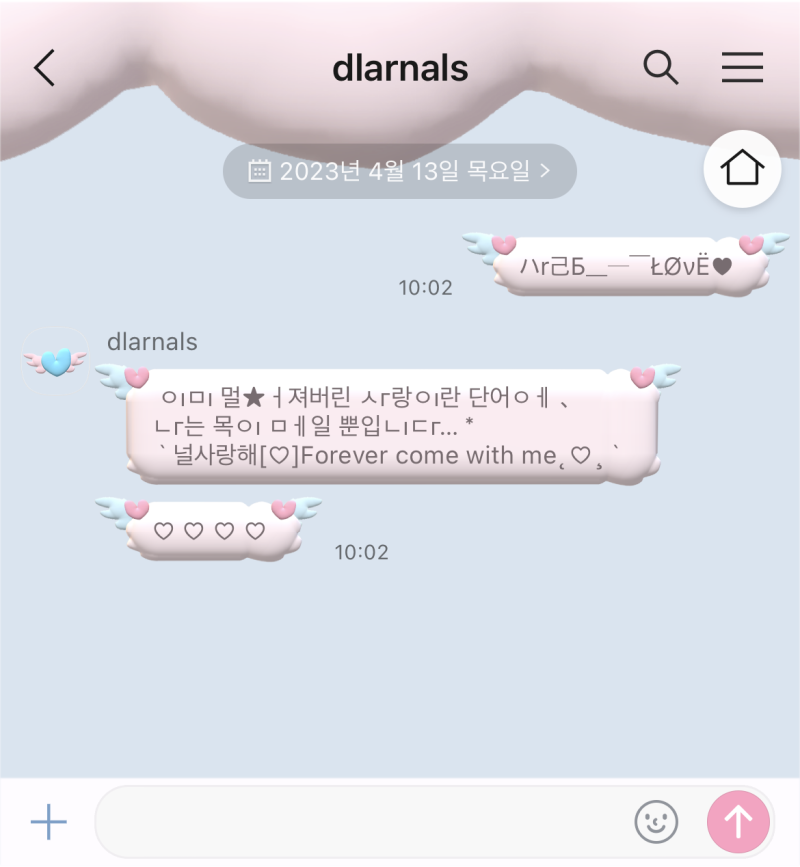Image resolution: width=800 pixels, height=867 pixels.
Task: Tap the dlarnals chat title
Action: tap(400, 68)
